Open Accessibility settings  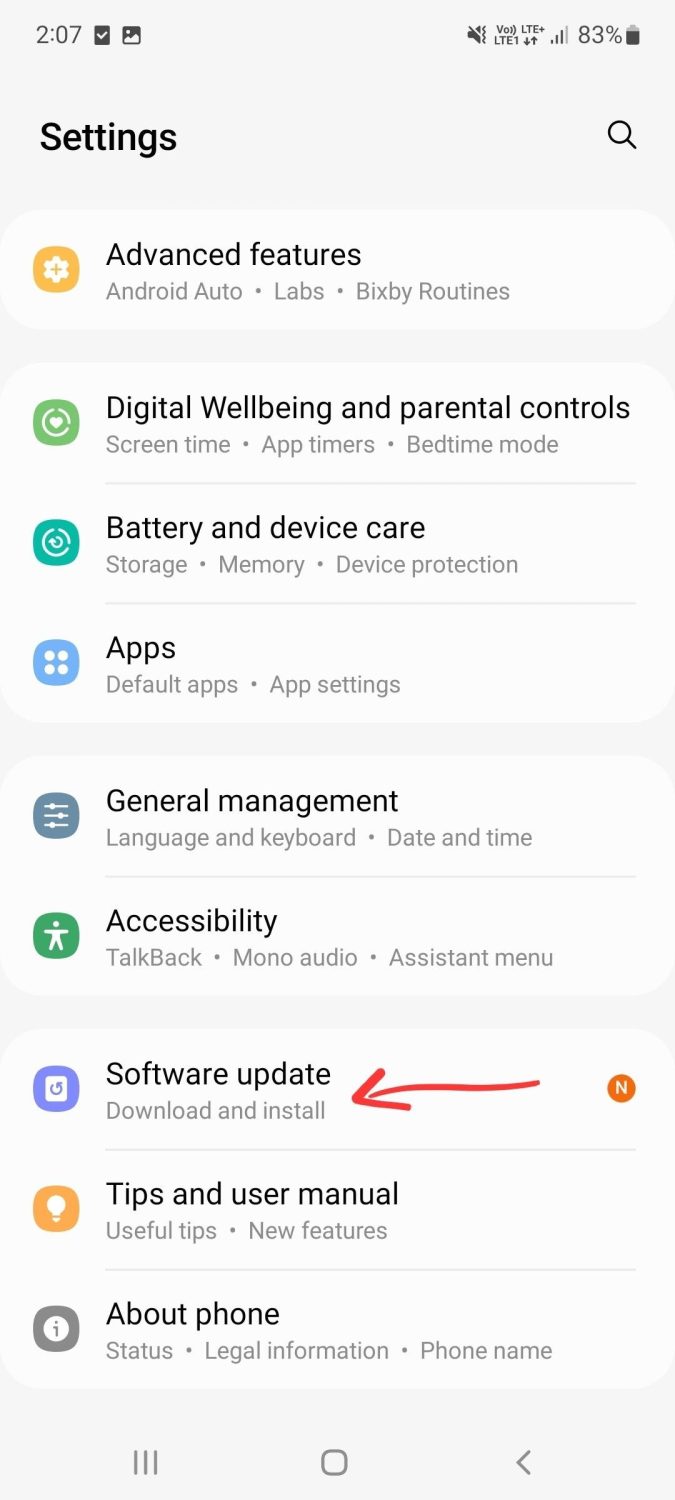(x=337, y=937)
